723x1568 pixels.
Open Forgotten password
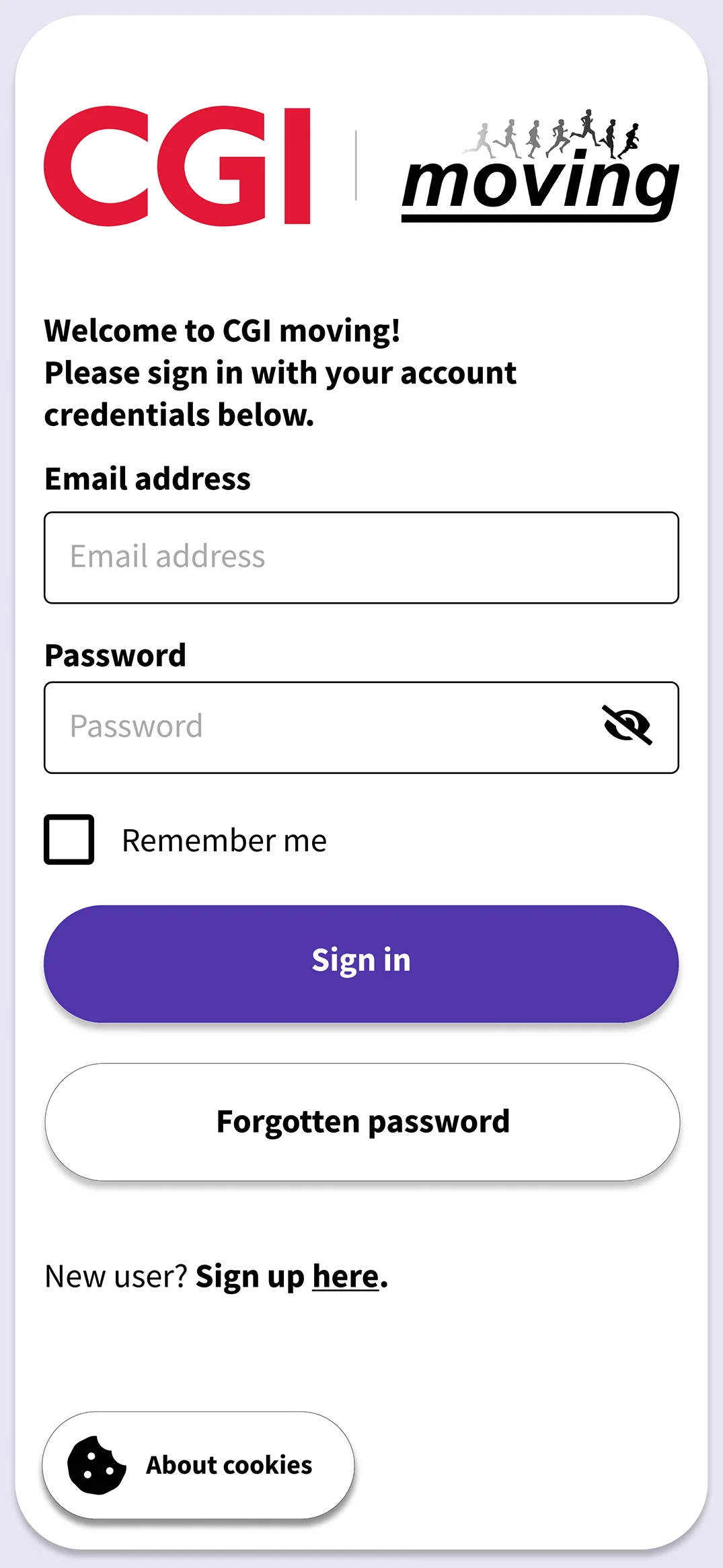coord(362,1122)
